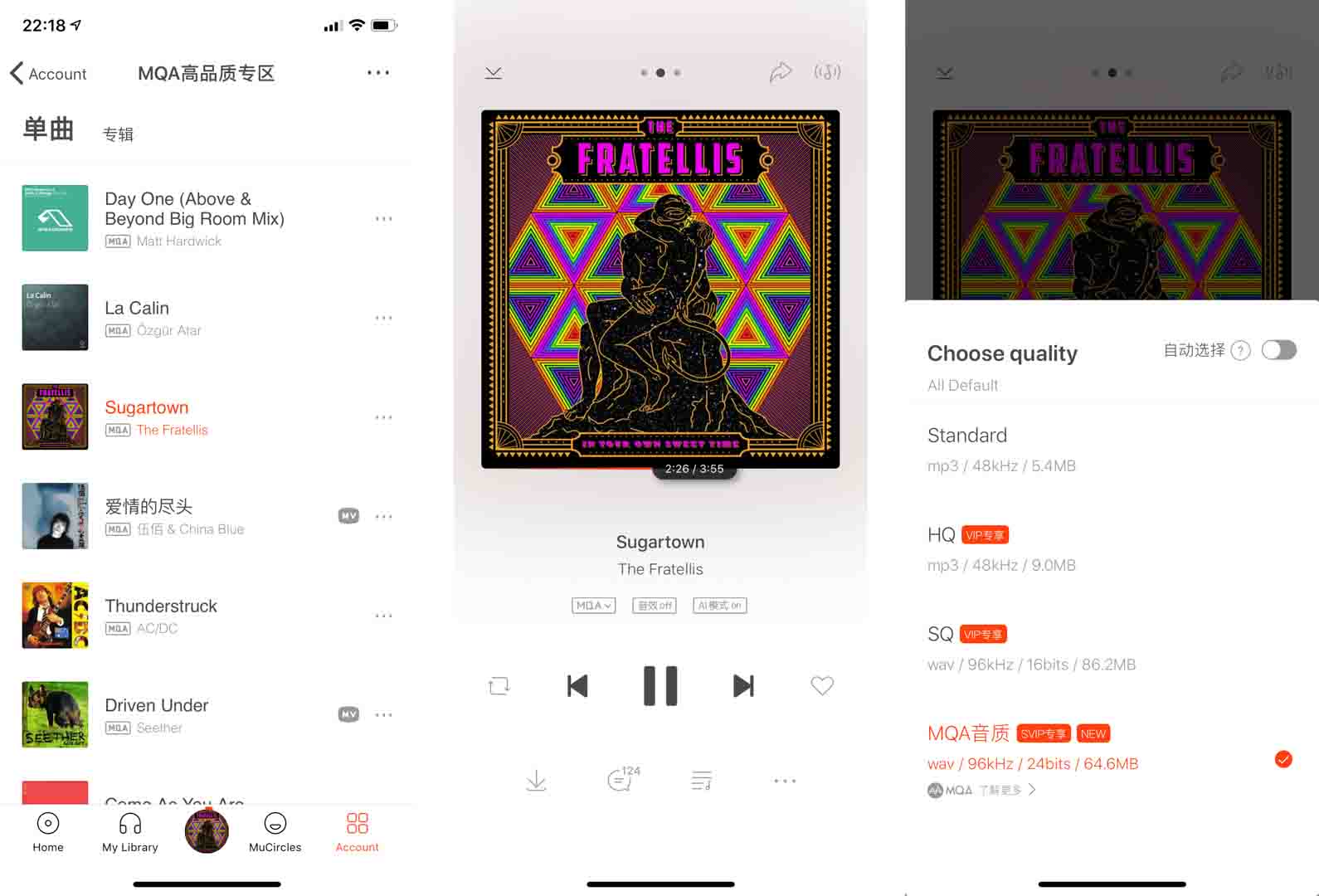1319x896 pixels.
Task: Skip to the next track
Action: pos(743,686)
